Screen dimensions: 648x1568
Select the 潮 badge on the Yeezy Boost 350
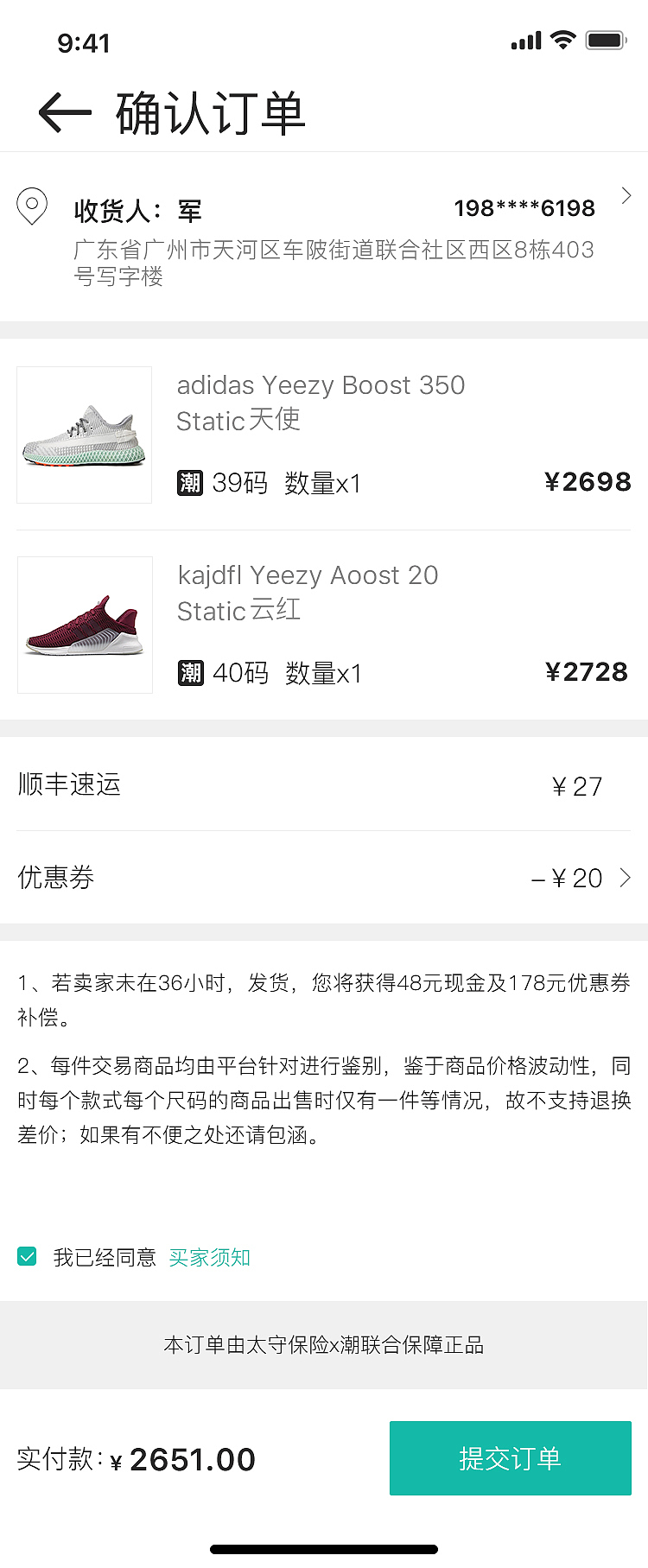tap(190, 482)
